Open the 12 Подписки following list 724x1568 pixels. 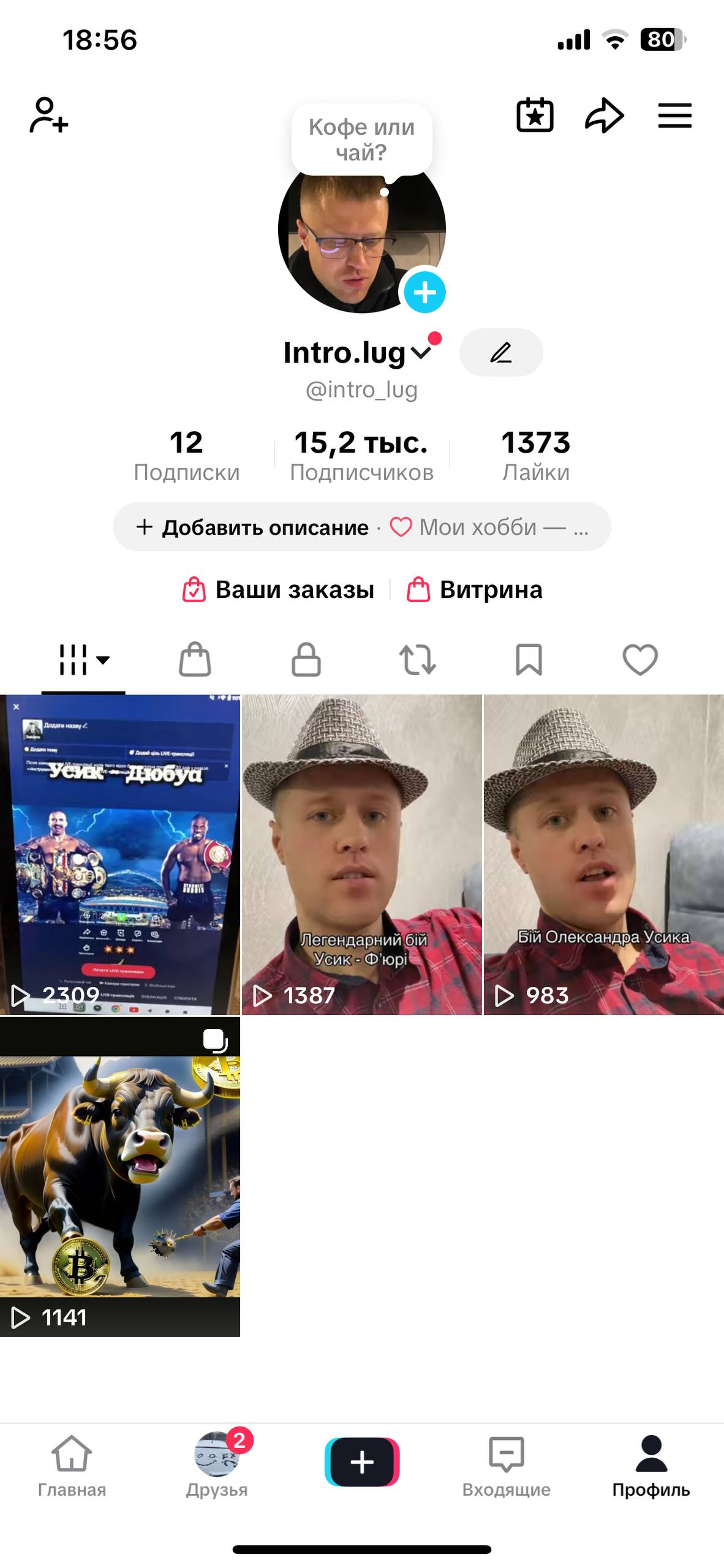tap(186, 455)
